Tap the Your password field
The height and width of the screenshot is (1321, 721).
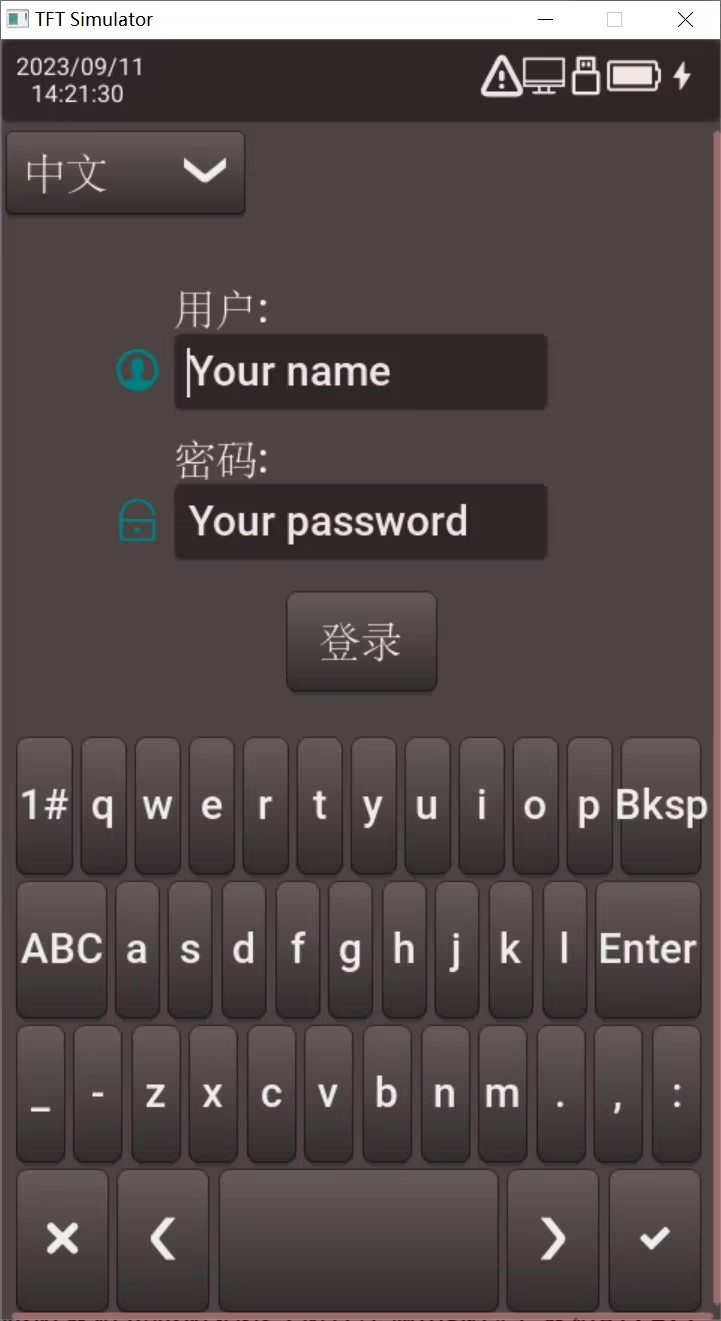pos(360,522)
